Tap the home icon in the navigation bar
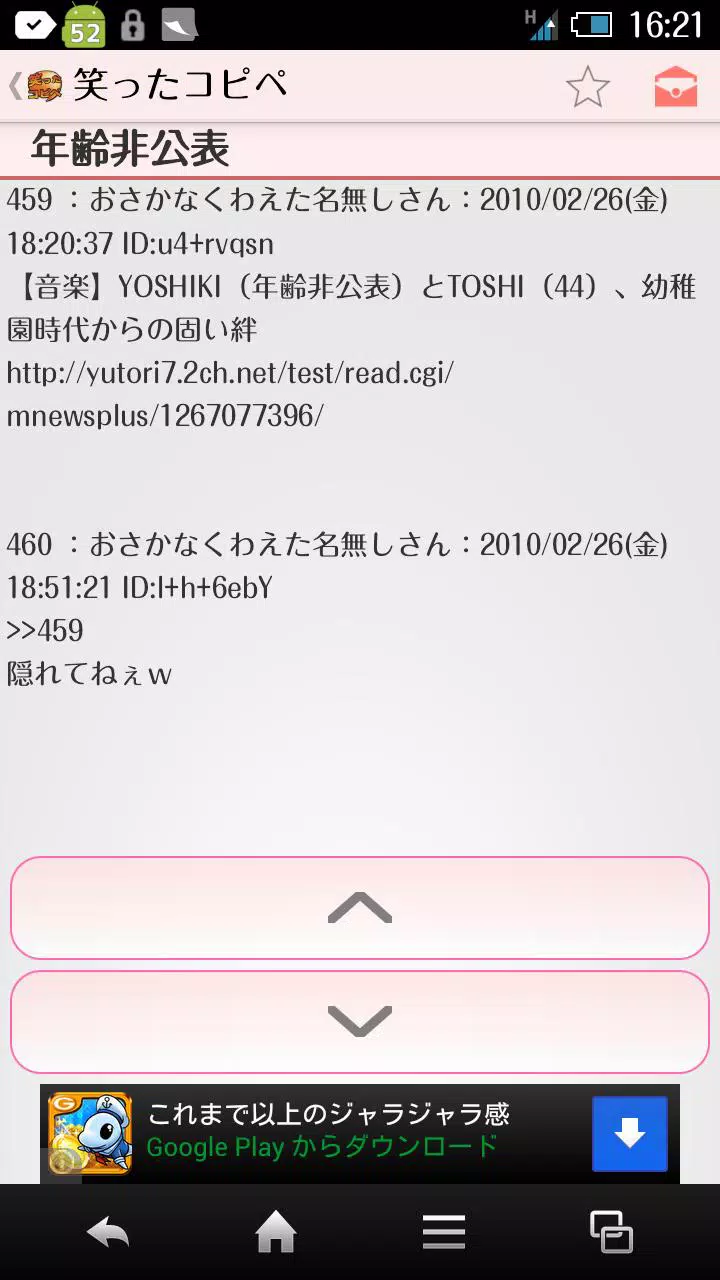The image size is (720, 1280). 275,1231
